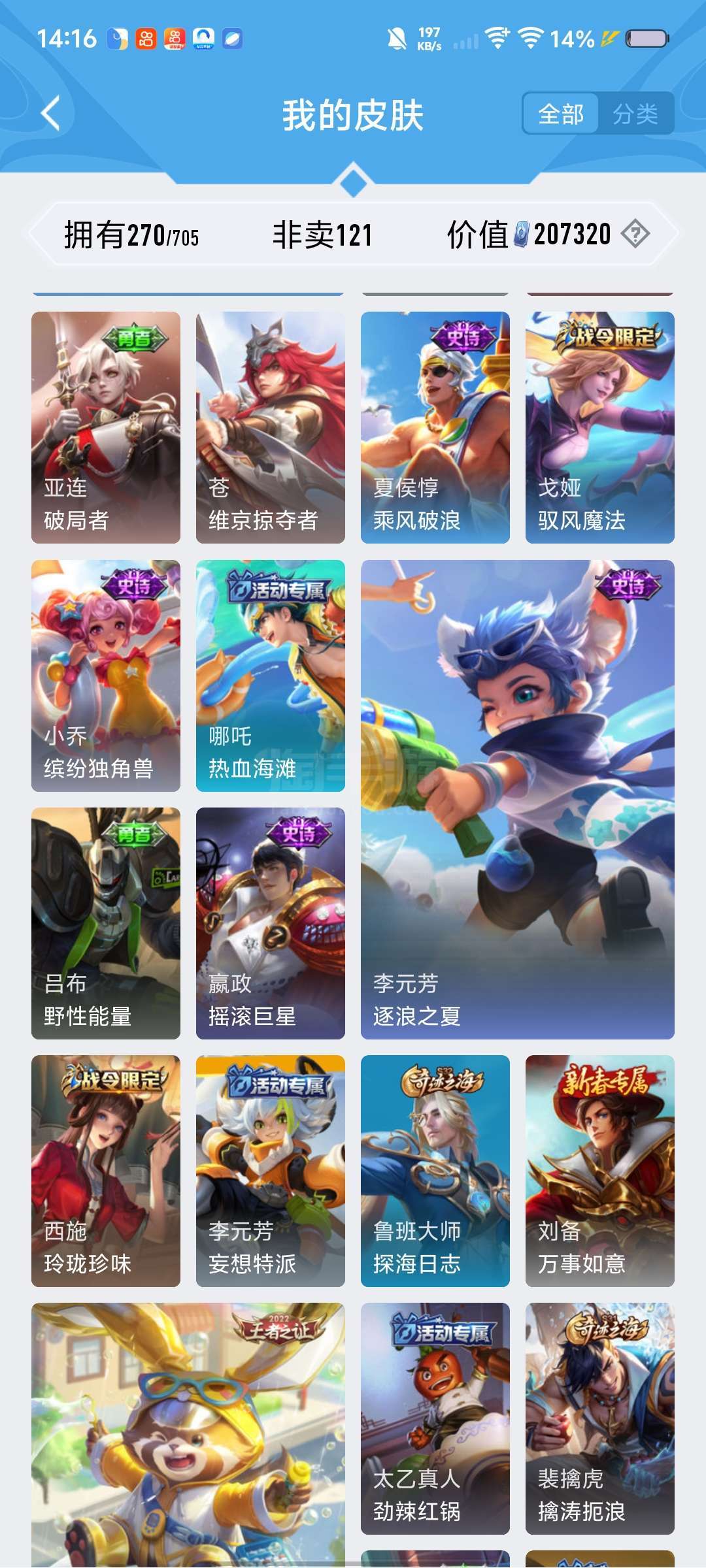Viewport: 706px width, 1568px height.
Task: Open 苍 维京掠夺者 skin card
Action: [271, 427]
